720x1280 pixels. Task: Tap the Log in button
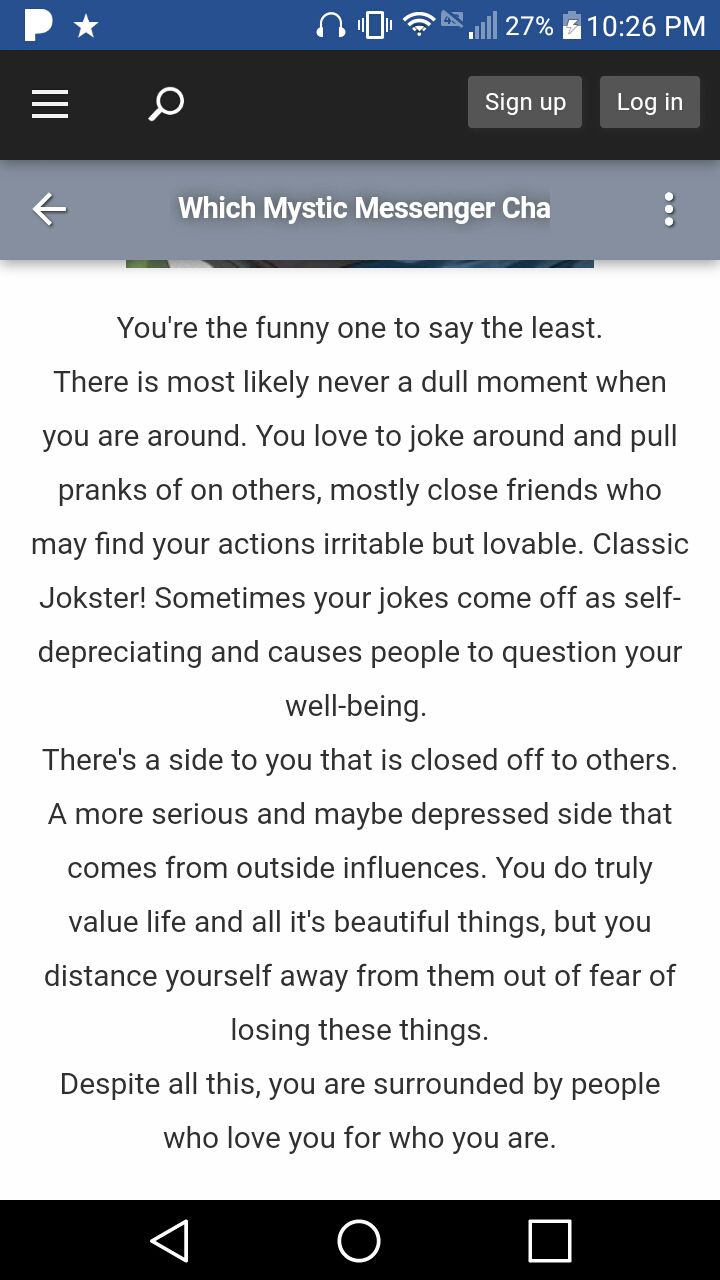(649, 102)
